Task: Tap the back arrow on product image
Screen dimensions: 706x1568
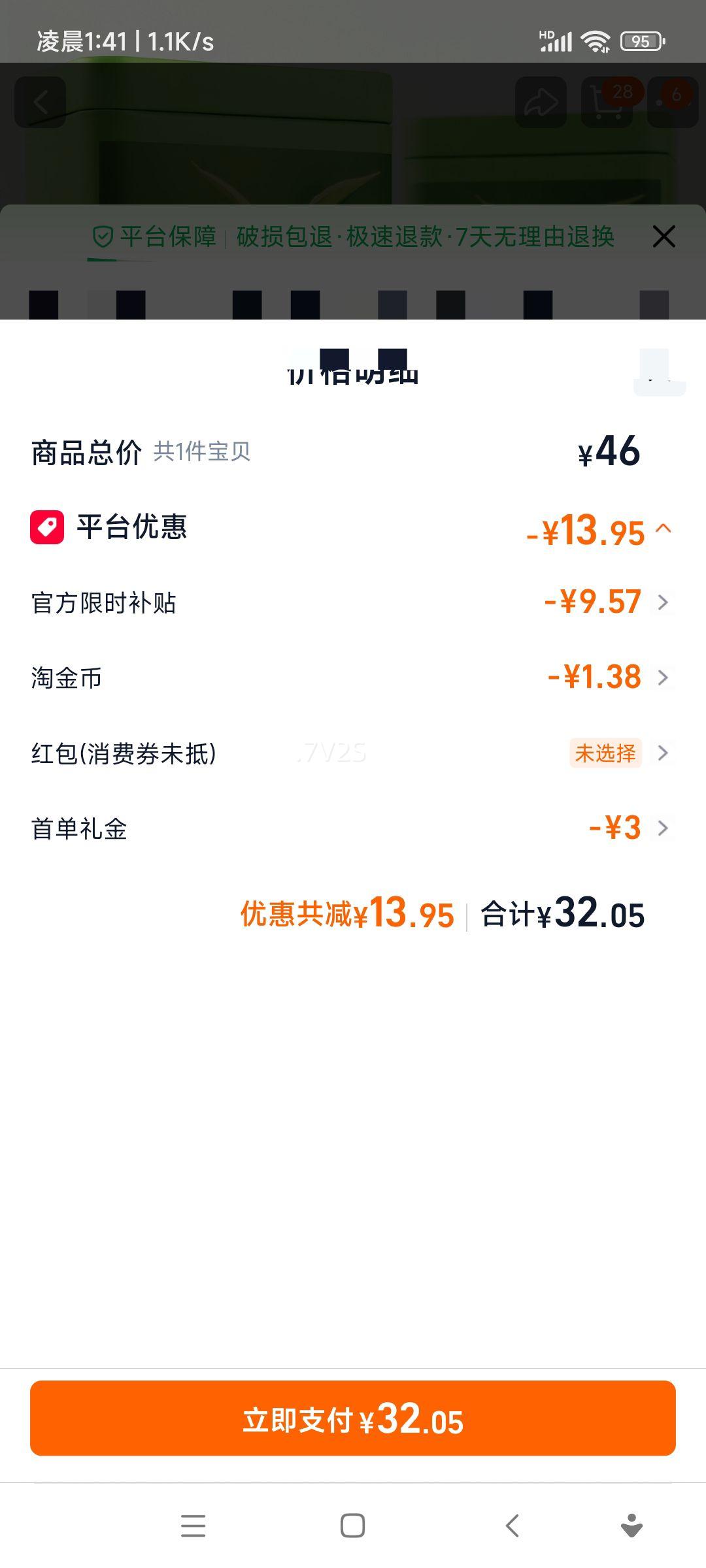Action: pyautogui.click(x=41, y=103)
